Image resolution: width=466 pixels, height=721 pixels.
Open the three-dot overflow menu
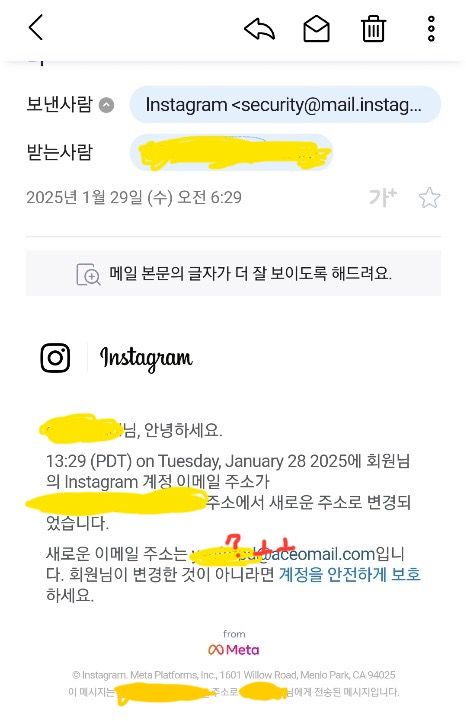[431, 29]
